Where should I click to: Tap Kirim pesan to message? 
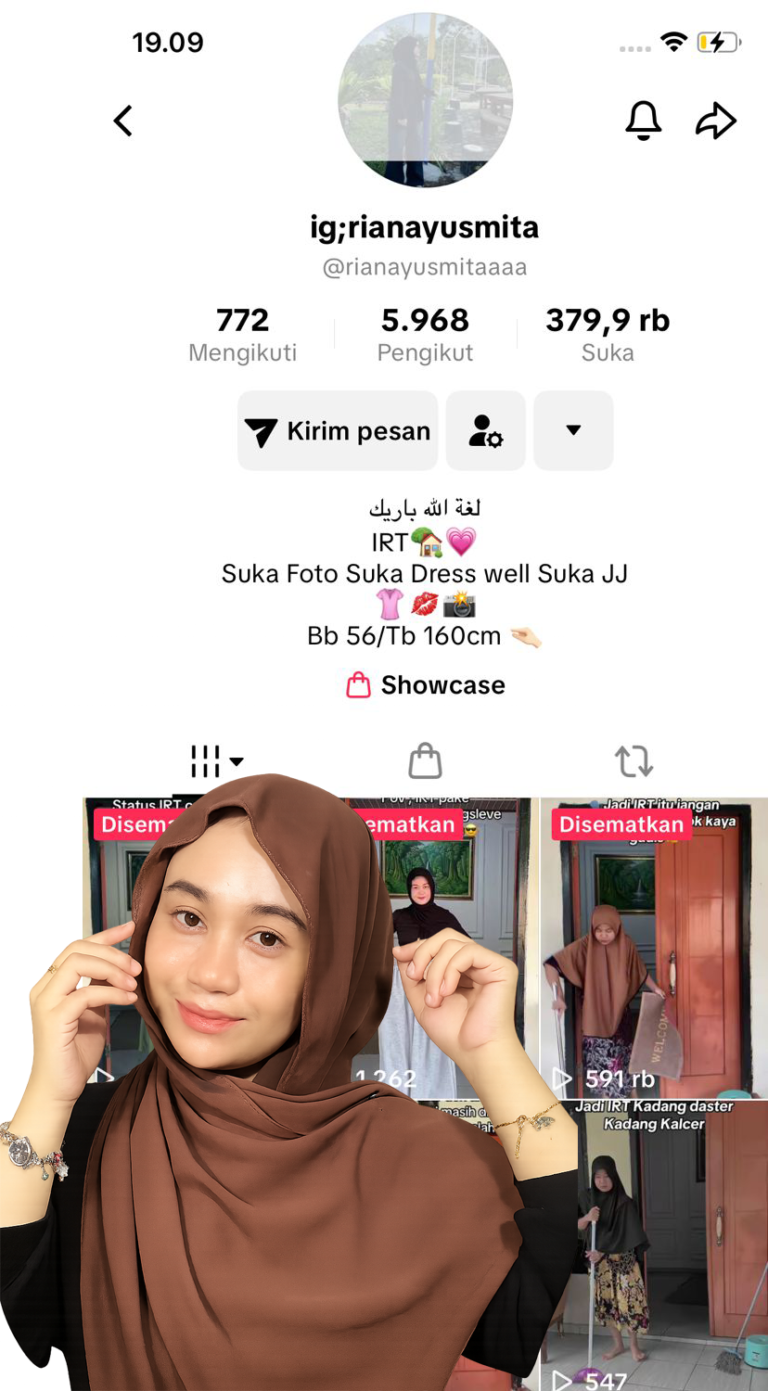(x=338, y=431)
